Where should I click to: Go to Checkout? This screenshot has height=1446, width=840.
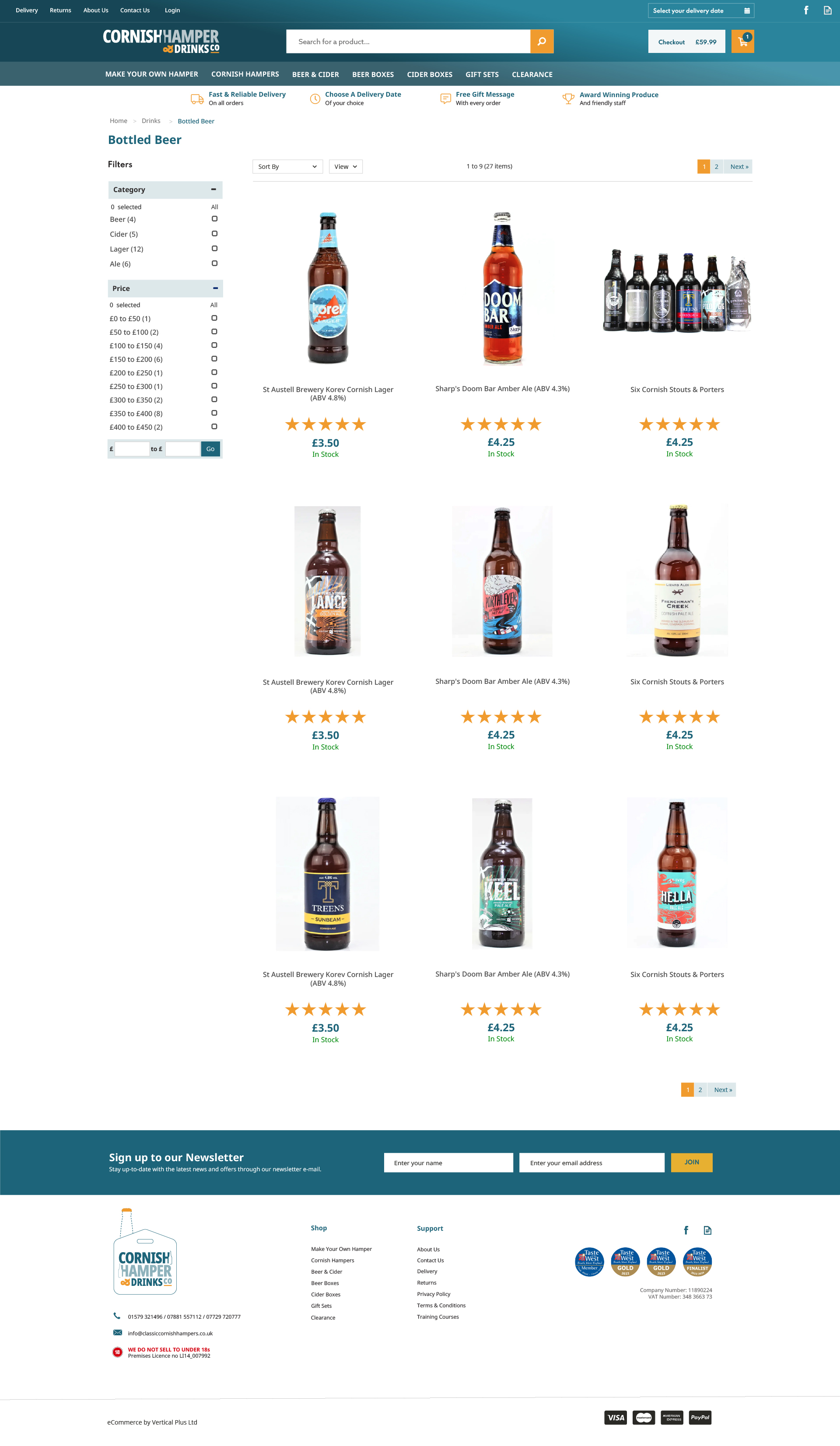tap(686, 42)
